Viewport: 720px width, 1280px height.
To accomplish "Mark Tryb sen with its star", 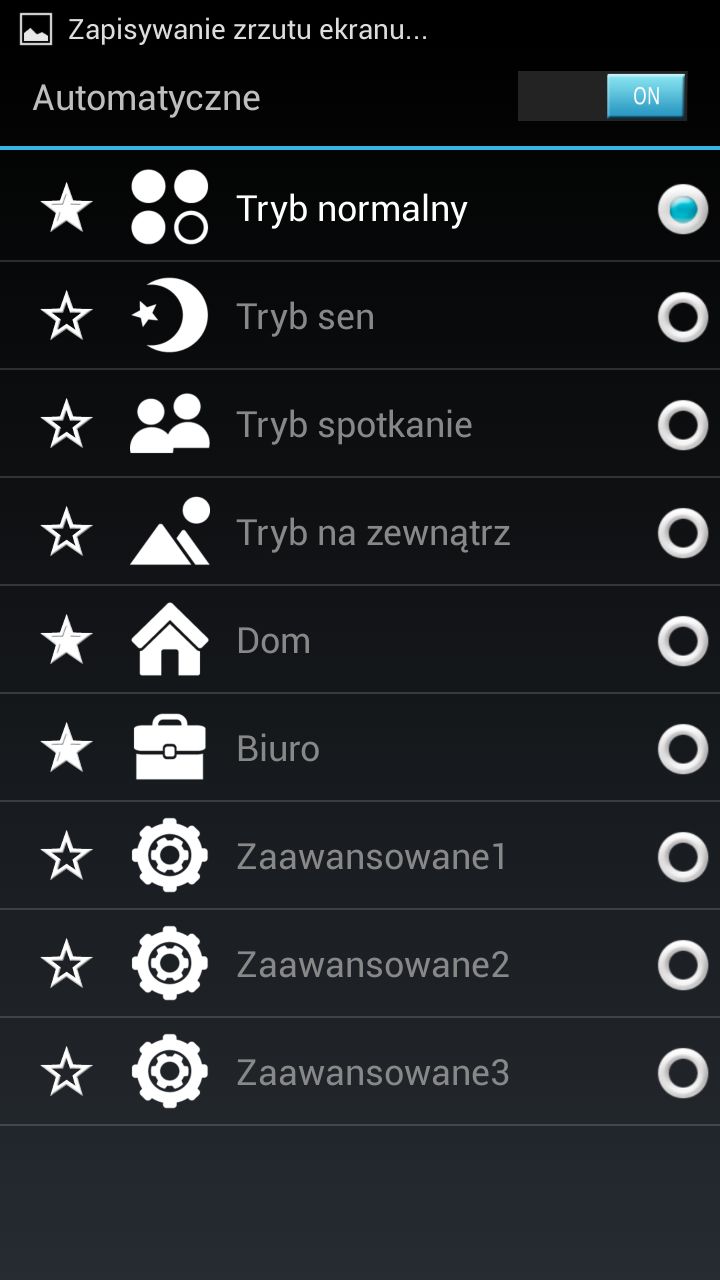I will [66, 317].
